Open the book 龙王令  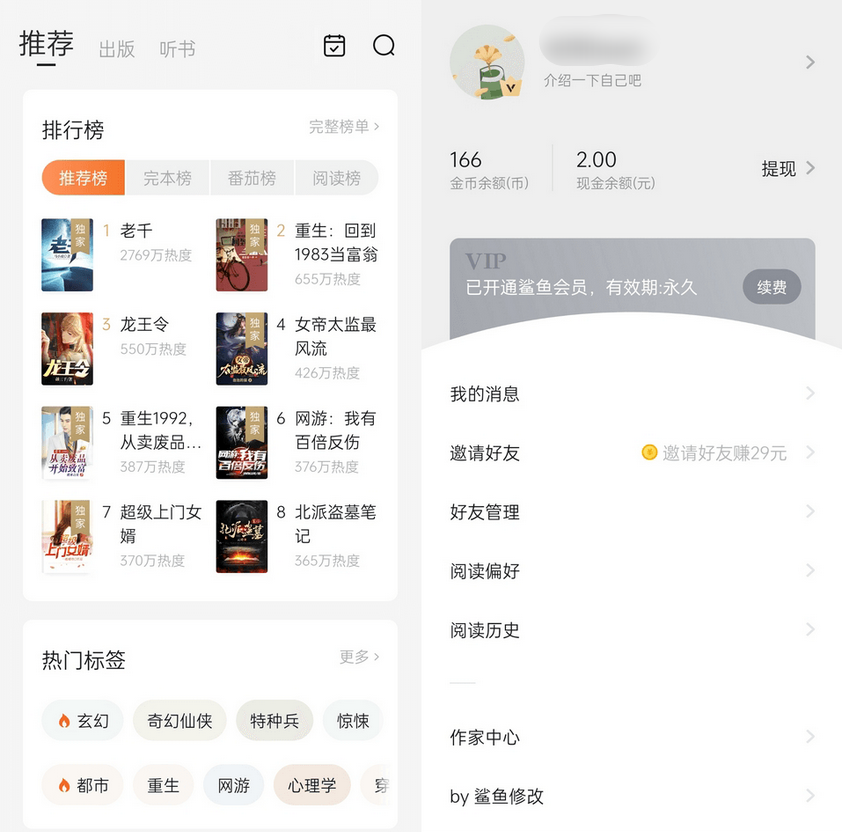click(145, 325)
